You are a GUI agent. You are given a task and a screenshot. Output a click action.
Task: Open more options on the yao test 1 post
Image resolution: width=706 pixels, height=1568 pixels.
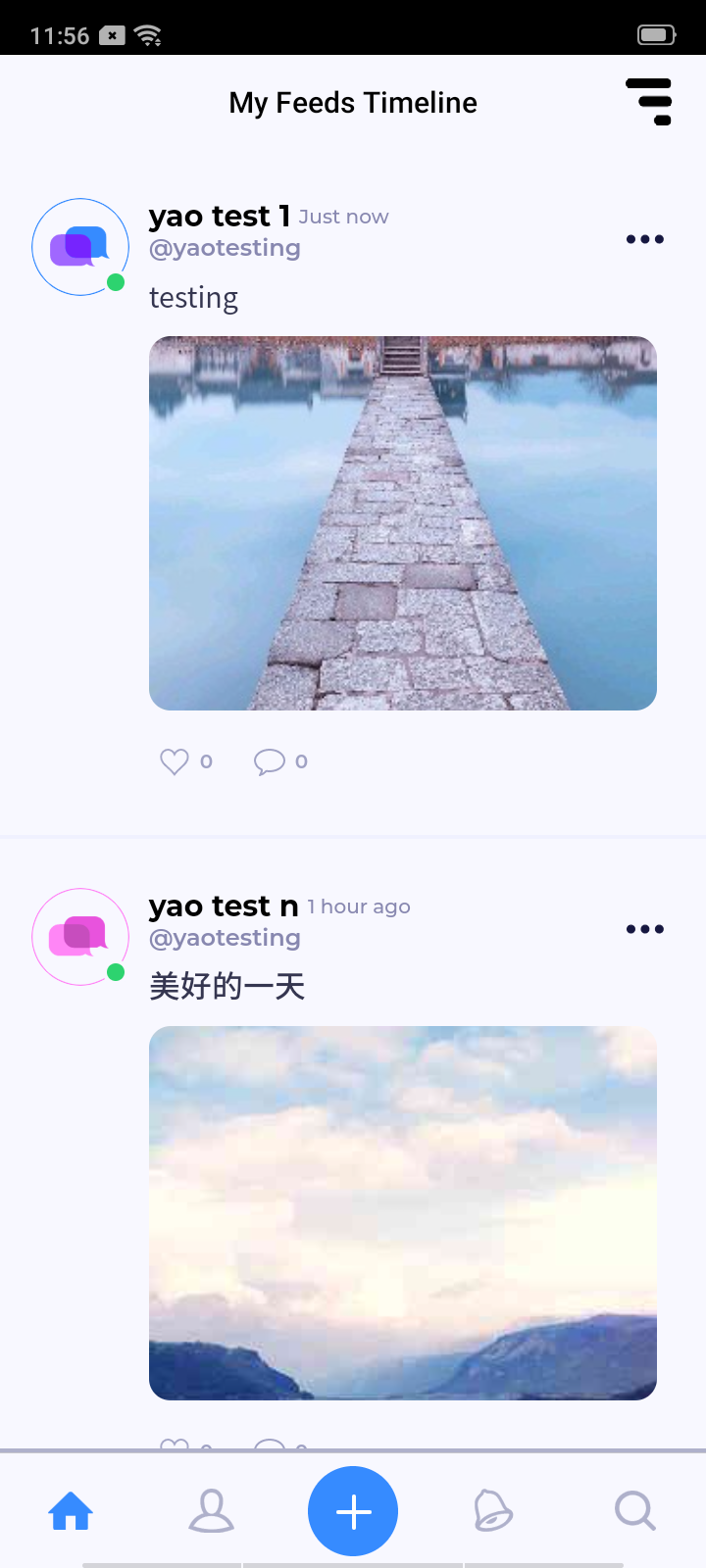tap(644, 239)
